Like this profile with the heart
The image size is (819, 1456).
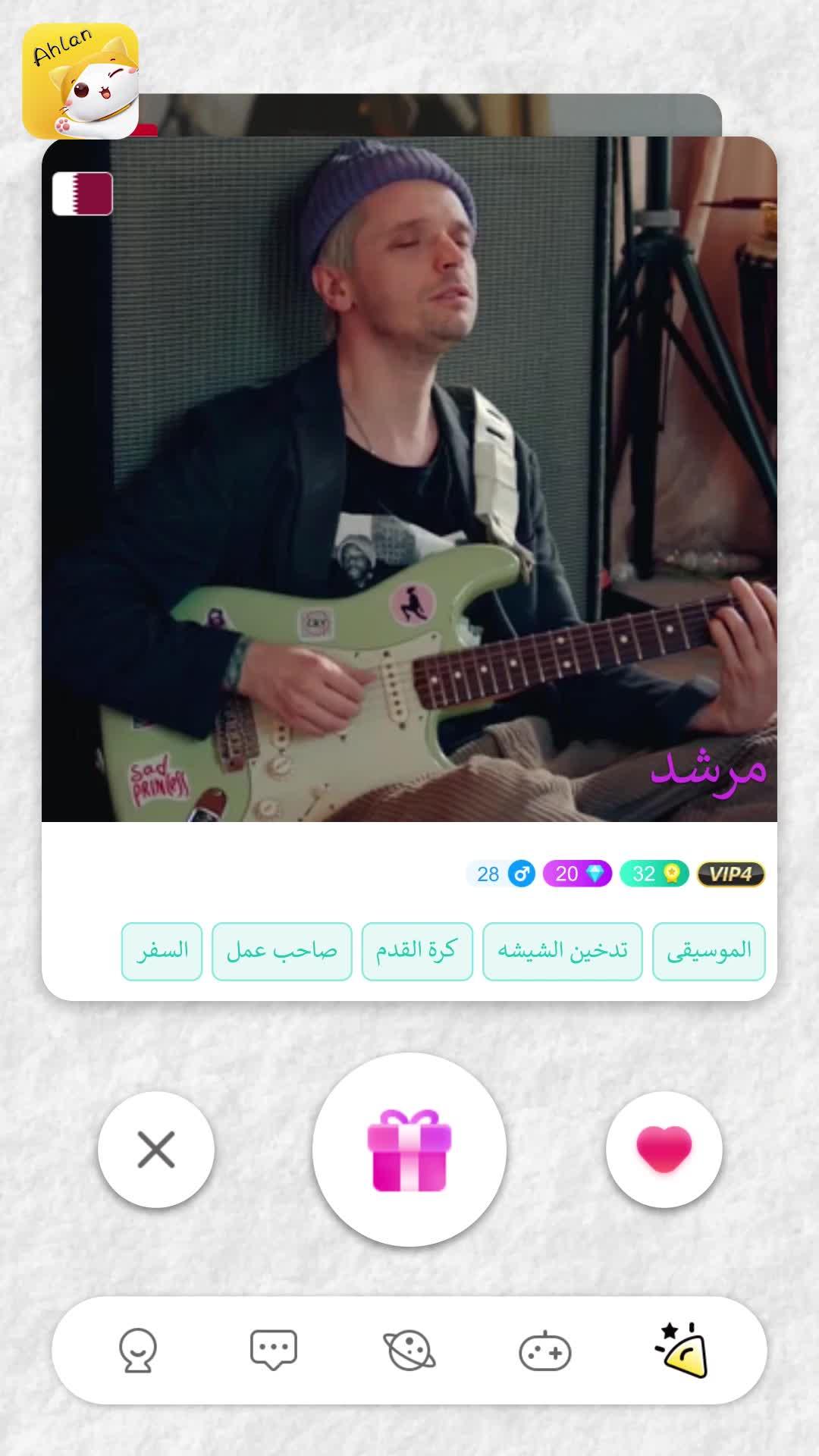click(664, 1150)
